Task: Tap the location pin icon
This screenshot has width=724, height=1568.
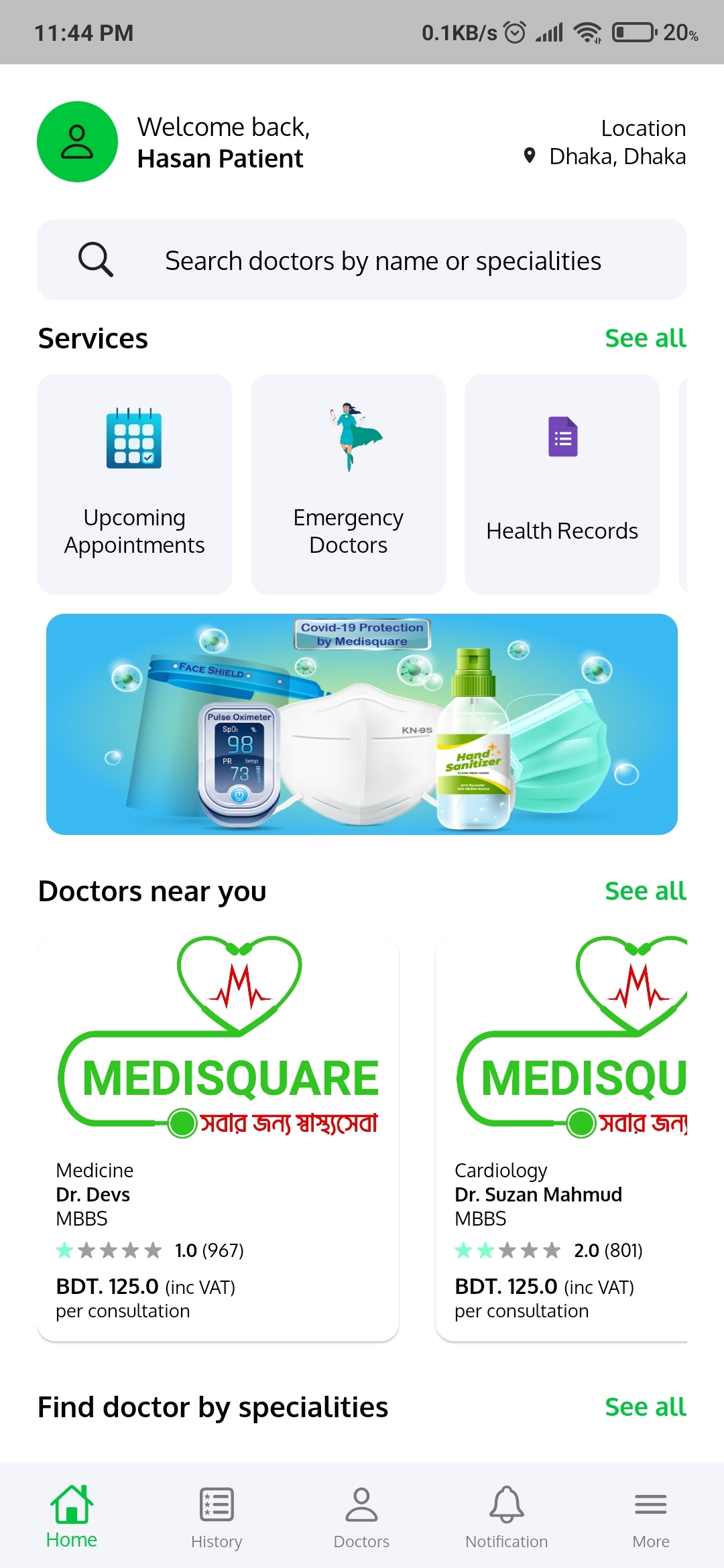Action: point(530,156)
